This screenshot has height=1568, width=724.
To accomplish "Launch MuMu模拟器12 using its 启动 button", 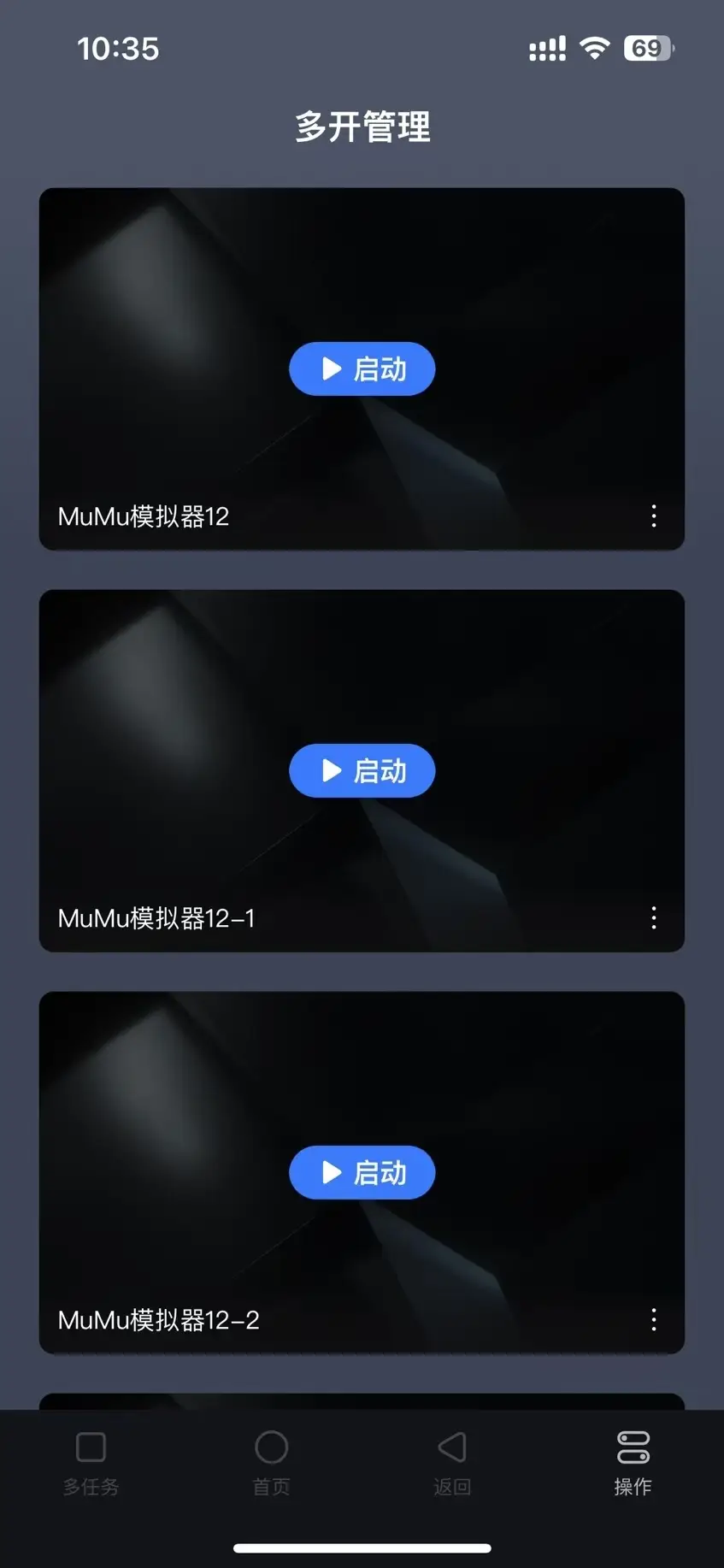I will (362, 368).
